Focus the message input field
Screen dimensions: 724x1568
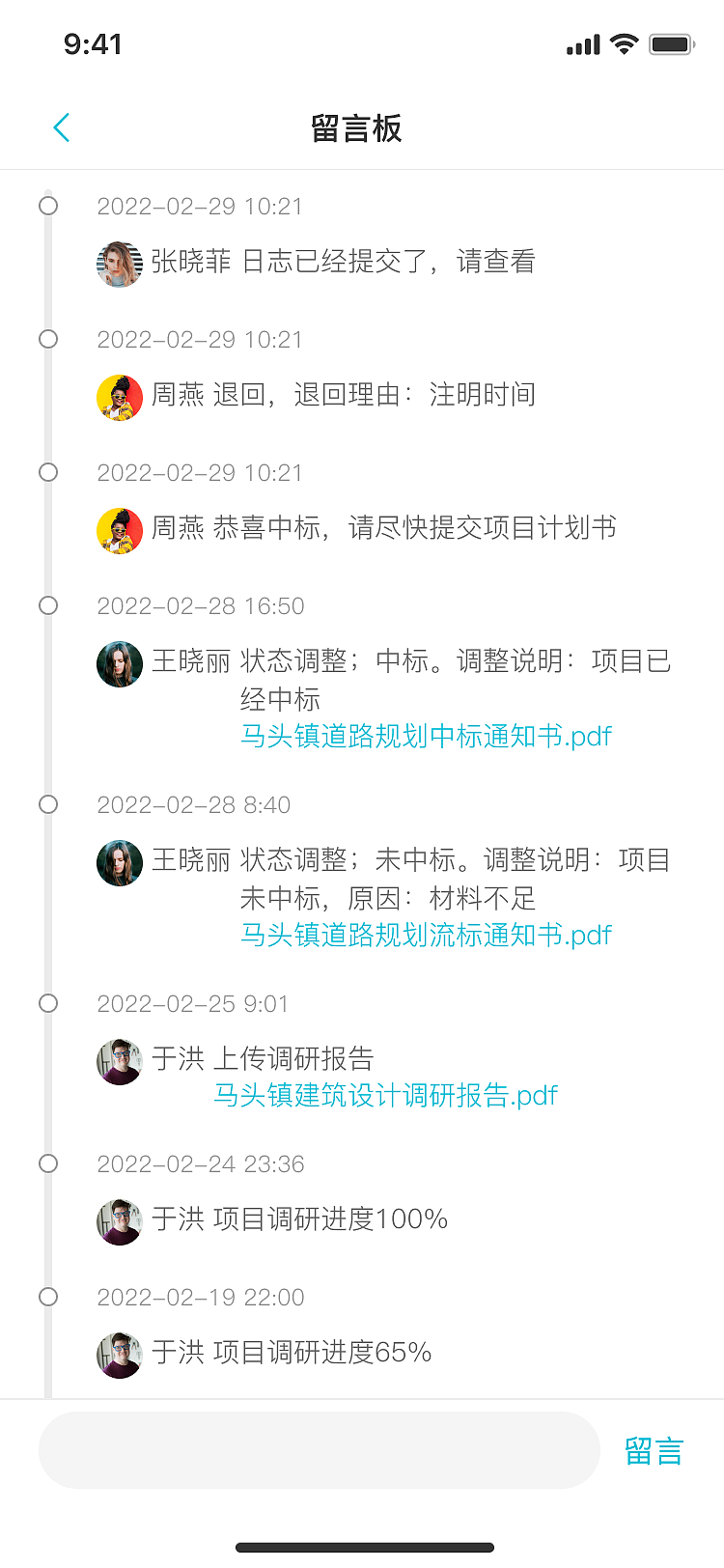tap(320, 1450)
